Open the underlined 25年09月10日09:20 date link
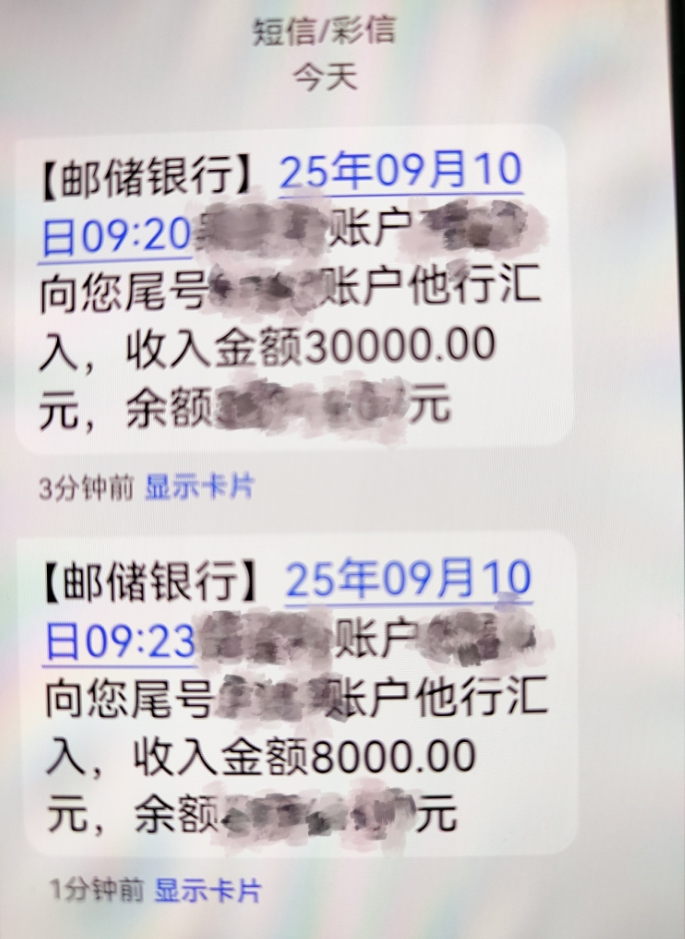Screen dimensions: 685x939 point(400,174)
